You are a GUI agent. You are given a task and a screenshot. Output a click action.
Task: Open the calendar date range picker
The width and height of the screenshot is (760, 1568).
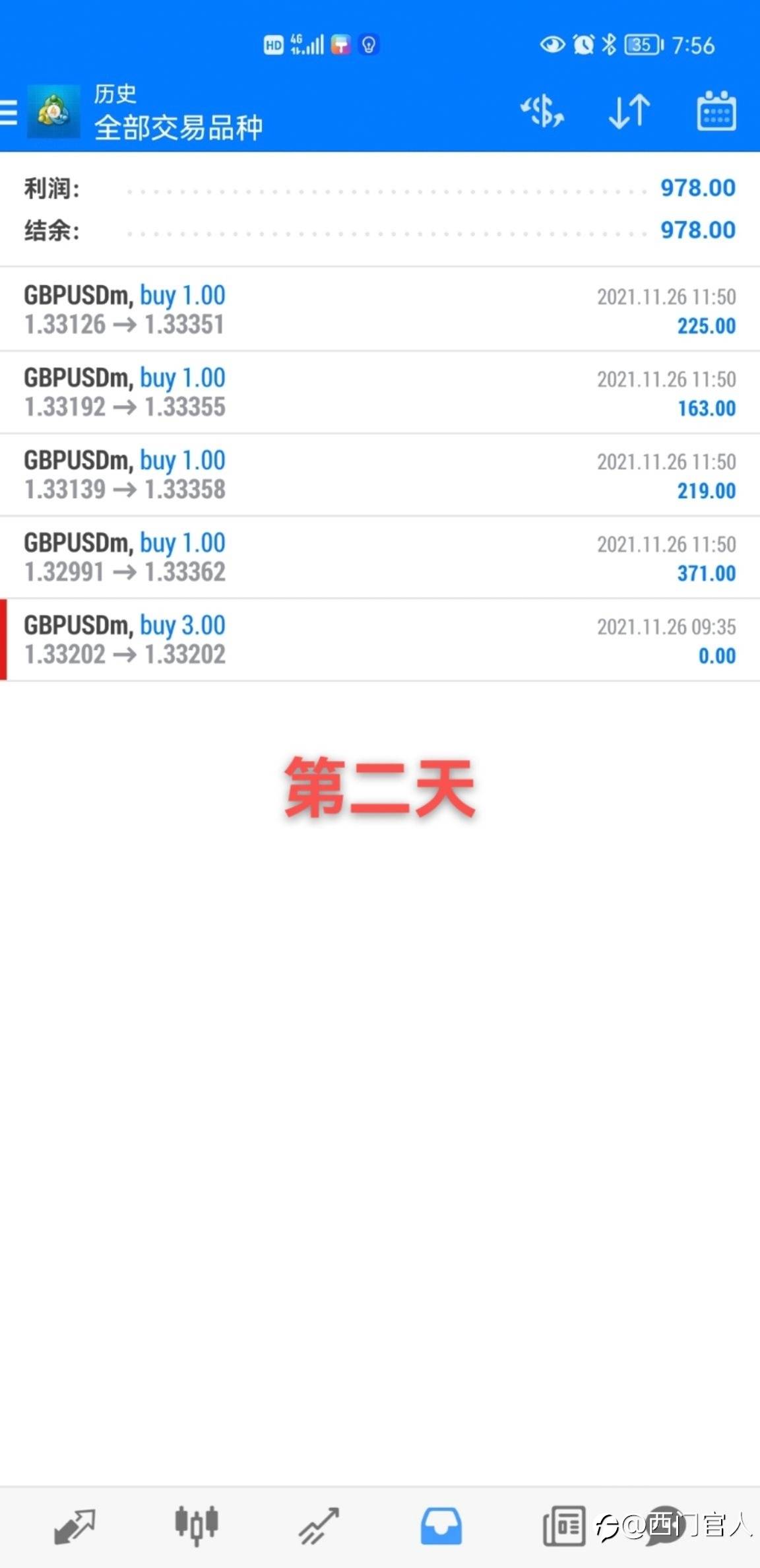716,111
